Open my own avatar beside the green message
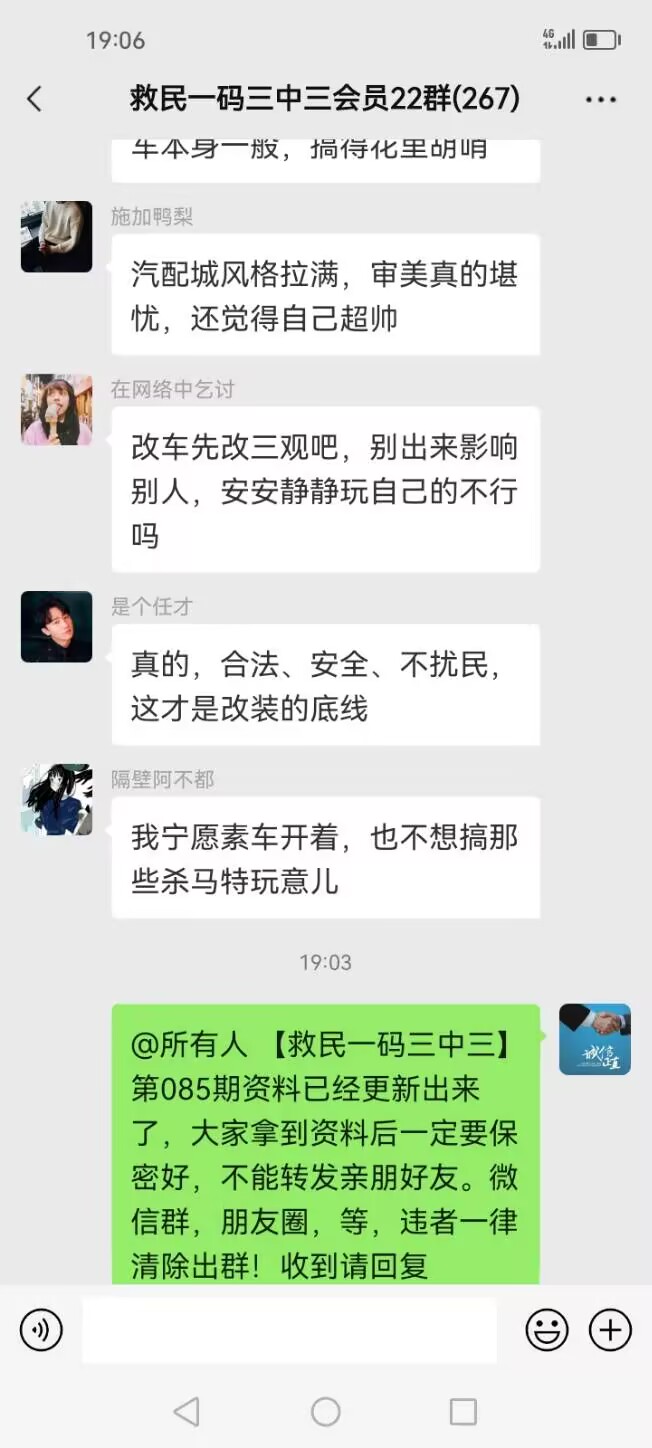This screenshot has width=652, height=1448. pyautogui.click(x=595, y=1040)
